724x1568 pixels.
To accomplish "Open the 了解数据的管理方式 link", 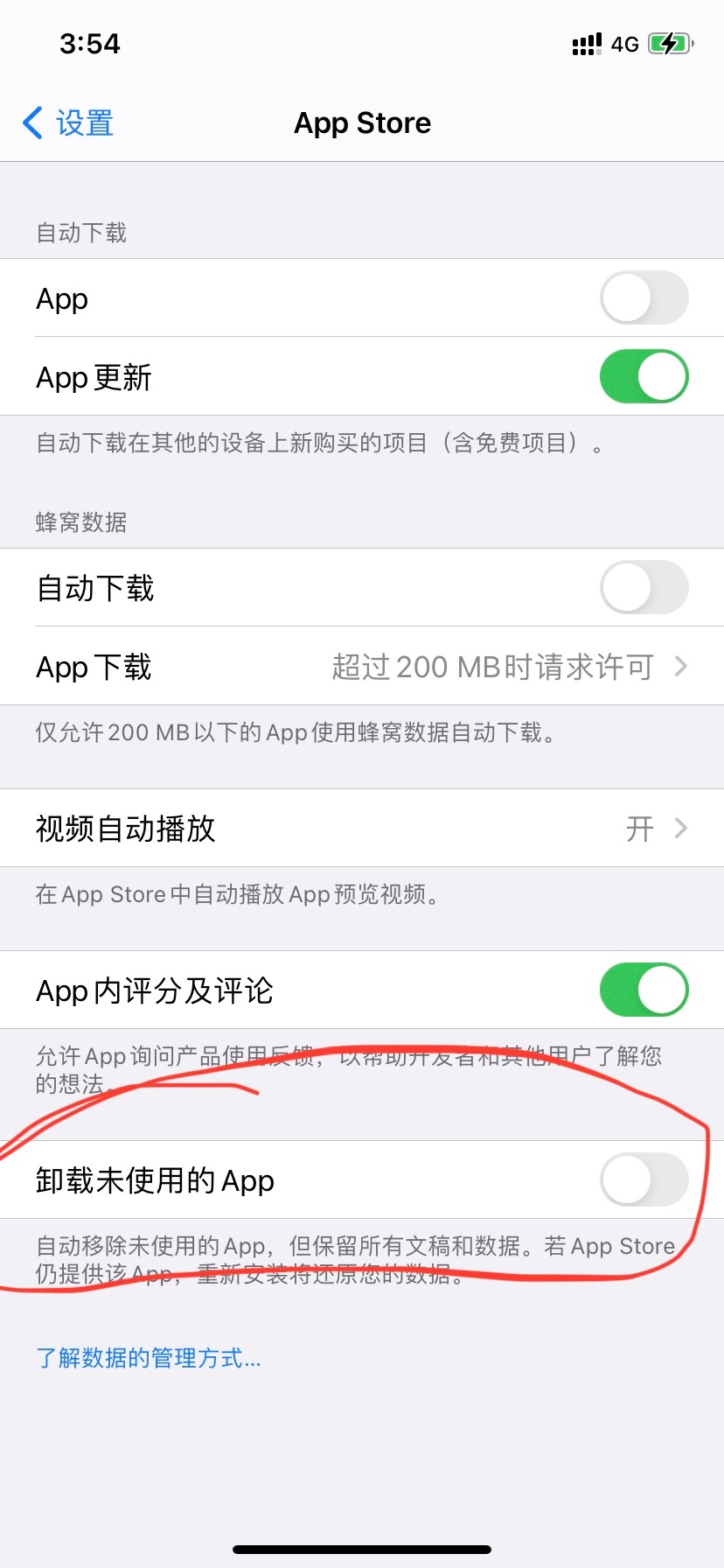I will 149,1358.
